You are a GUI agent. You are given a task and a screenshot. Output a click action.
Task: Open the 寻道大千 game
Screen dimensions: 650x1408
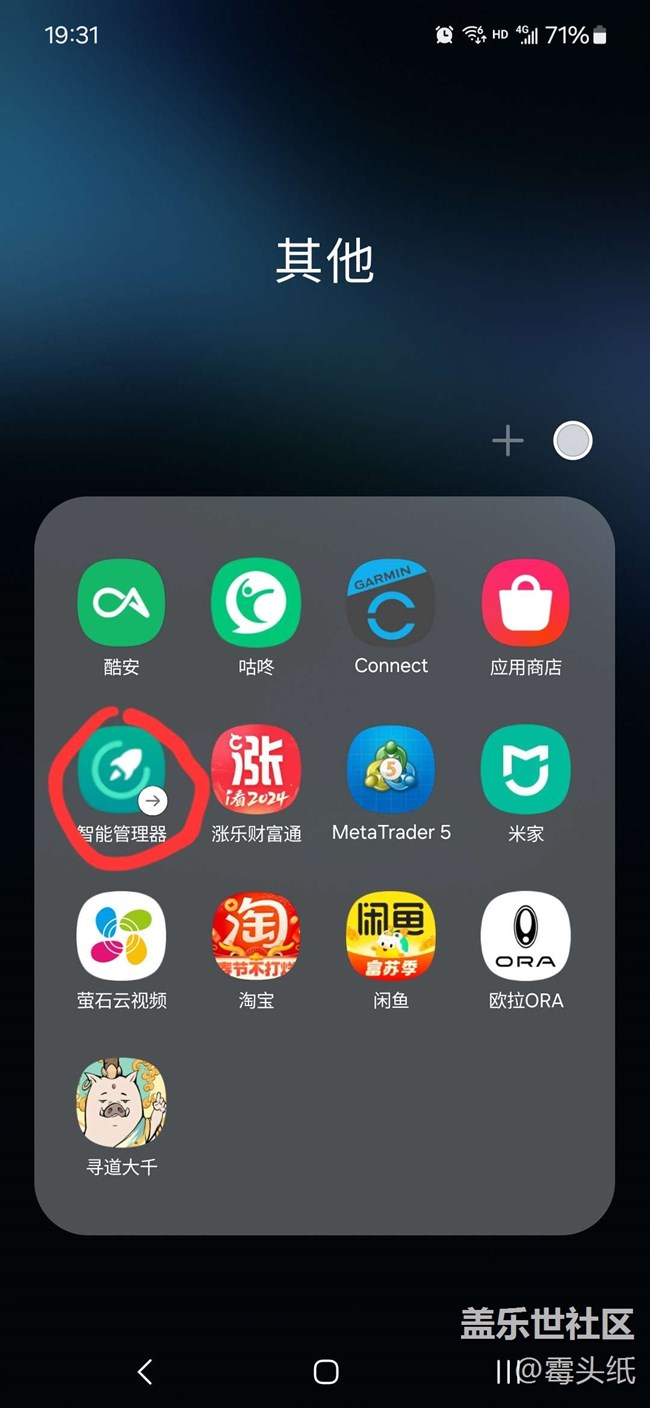click(x=121, y=1103)
